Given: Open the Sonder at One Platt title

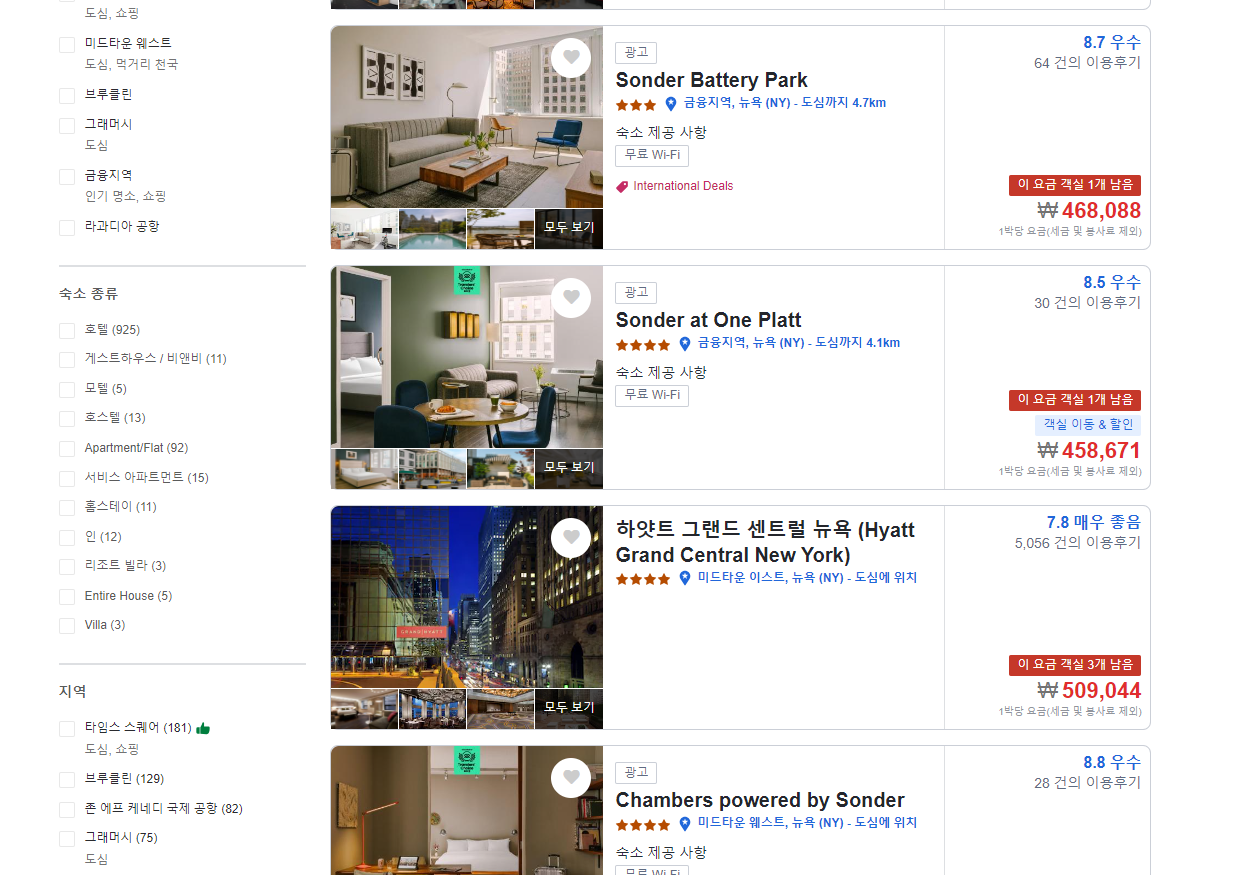Looking at the screenshot, I should pyautogui.click(x=708, y=320).
